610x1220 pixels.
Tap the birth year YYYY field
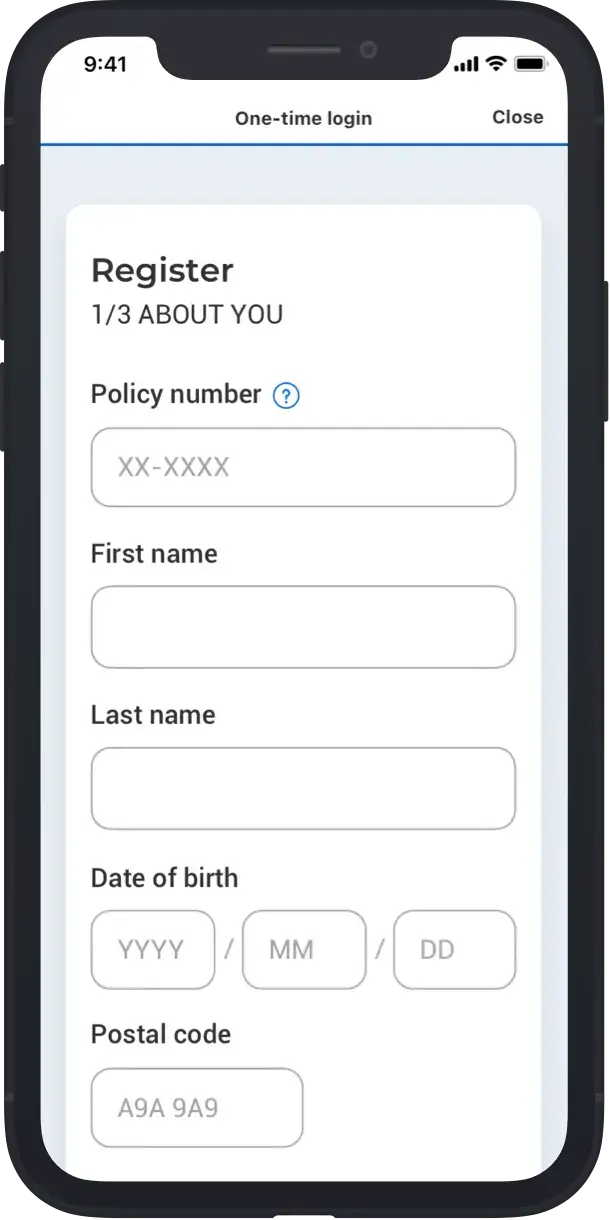pyautogui.click(x=153, y=949)
